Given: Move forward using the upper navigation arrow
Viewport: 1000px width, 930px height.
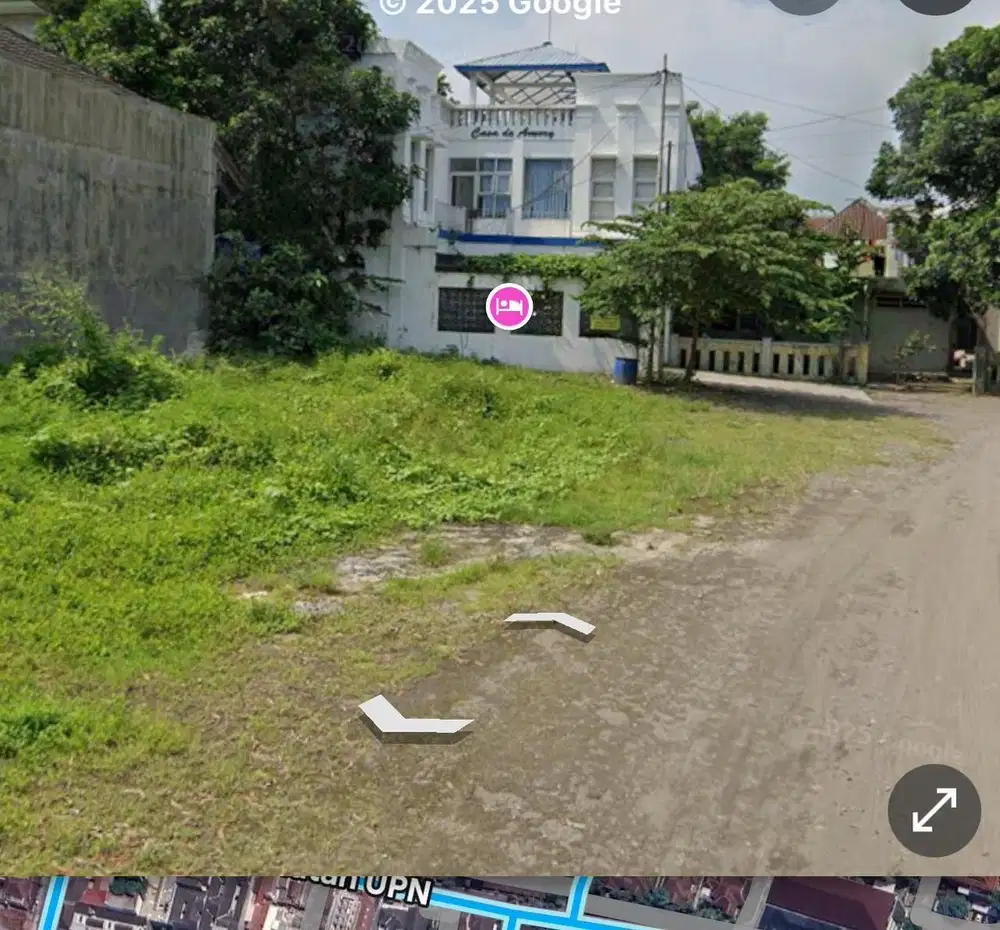Looking at the screenshot, I should (553, 624).
